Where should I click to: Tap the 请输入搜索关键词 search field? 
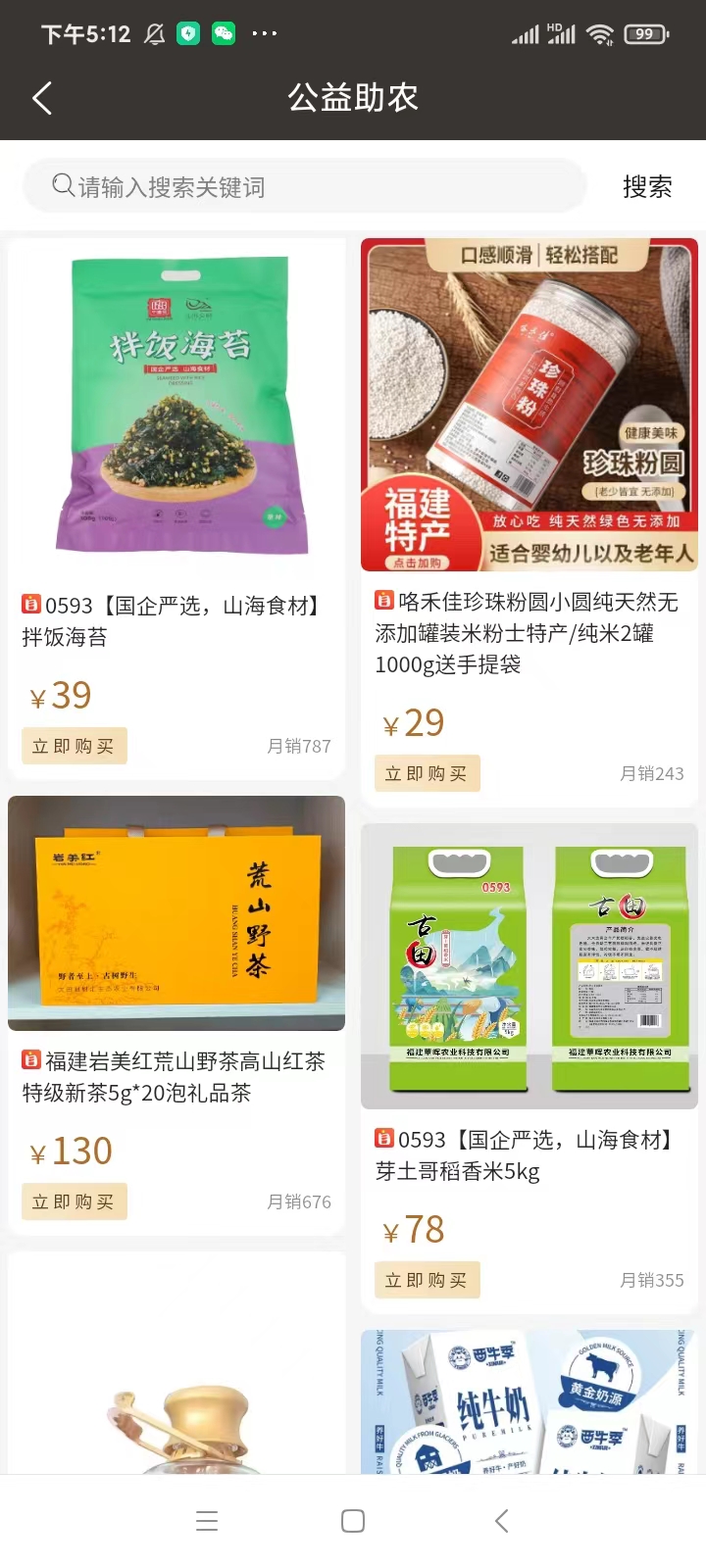pyautogui.click(x=304, y=186)
